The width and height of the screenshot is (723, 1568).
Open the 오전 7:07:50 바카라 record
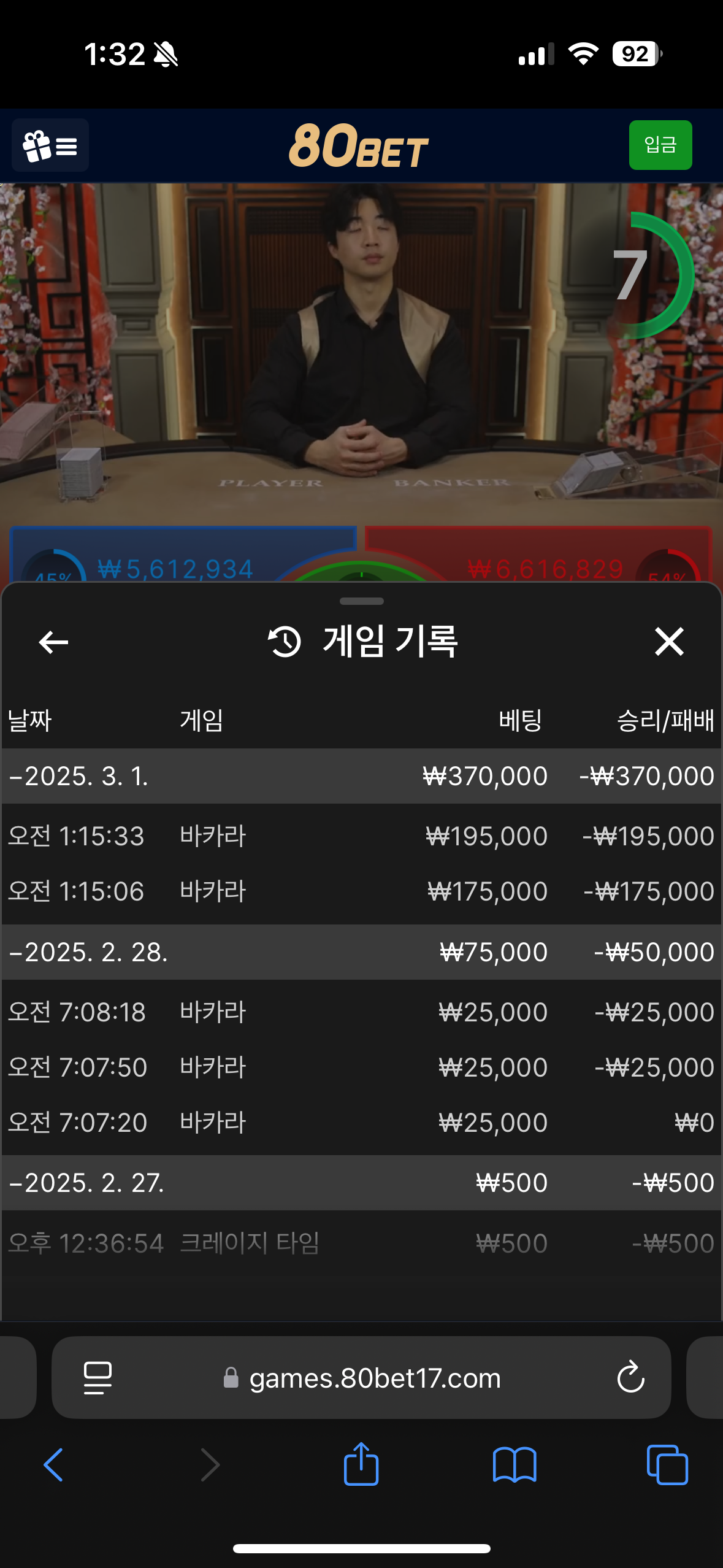coord(361,1067)
